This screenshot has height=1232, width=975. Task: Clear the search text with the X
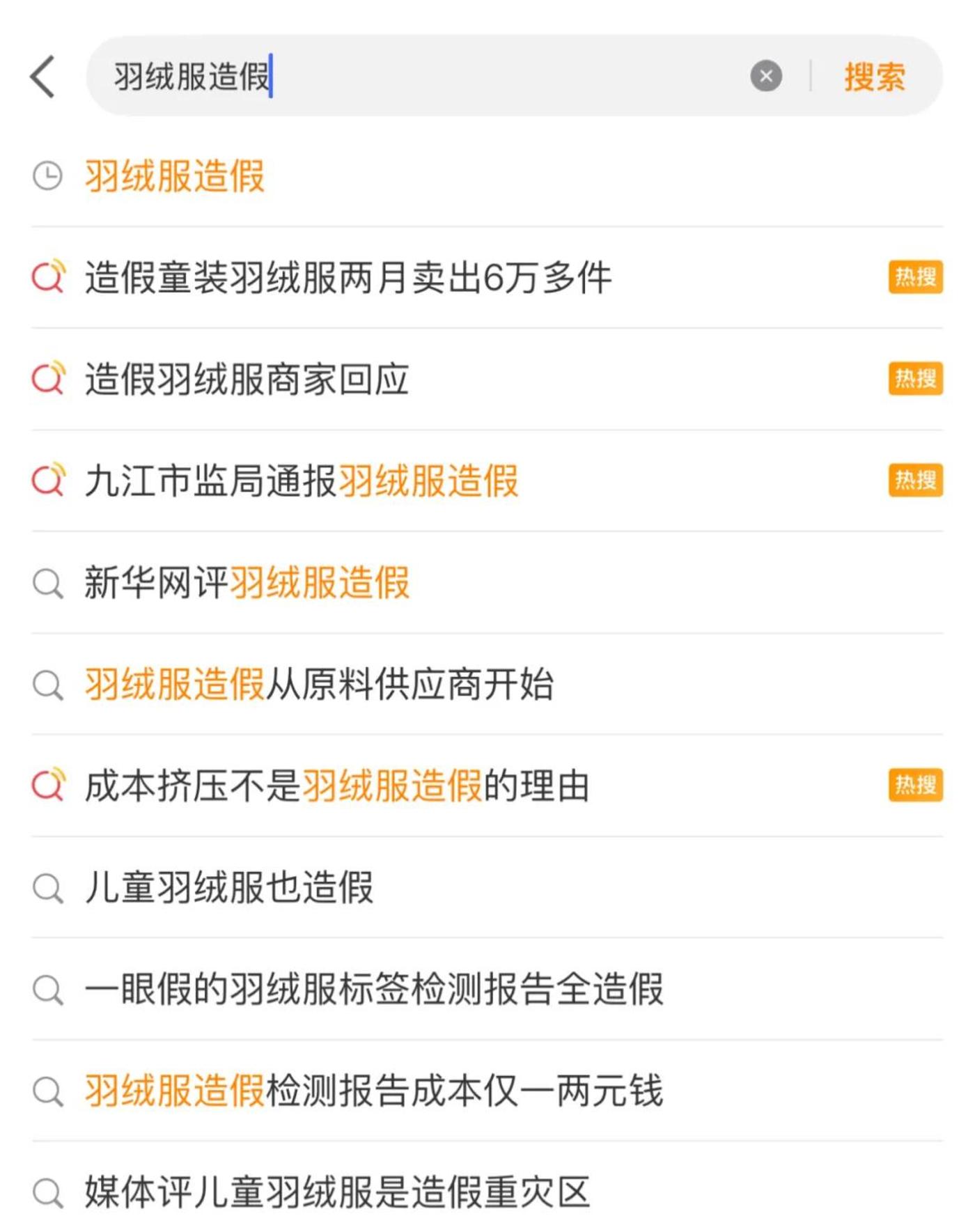pyautogui.click(x=765, y=77)
